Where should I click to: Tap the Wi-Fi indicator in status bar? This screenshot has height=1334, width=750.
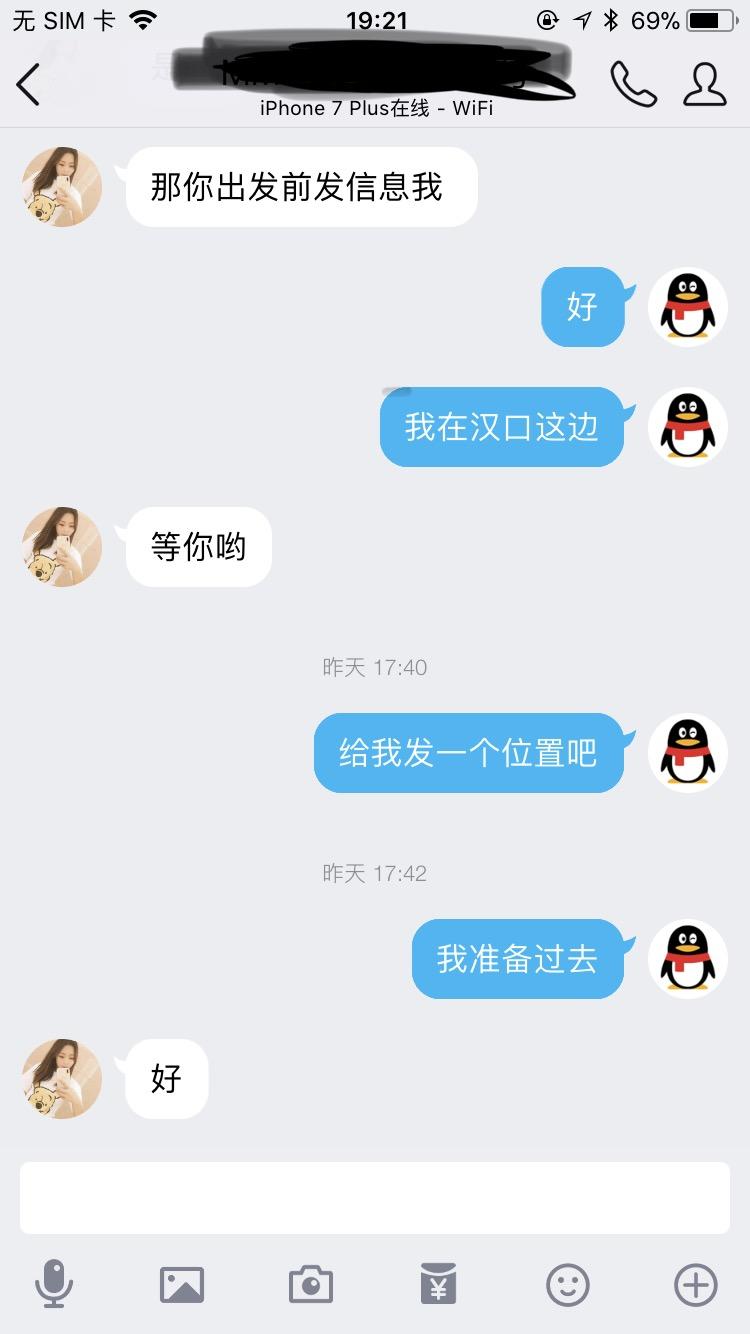137,18
